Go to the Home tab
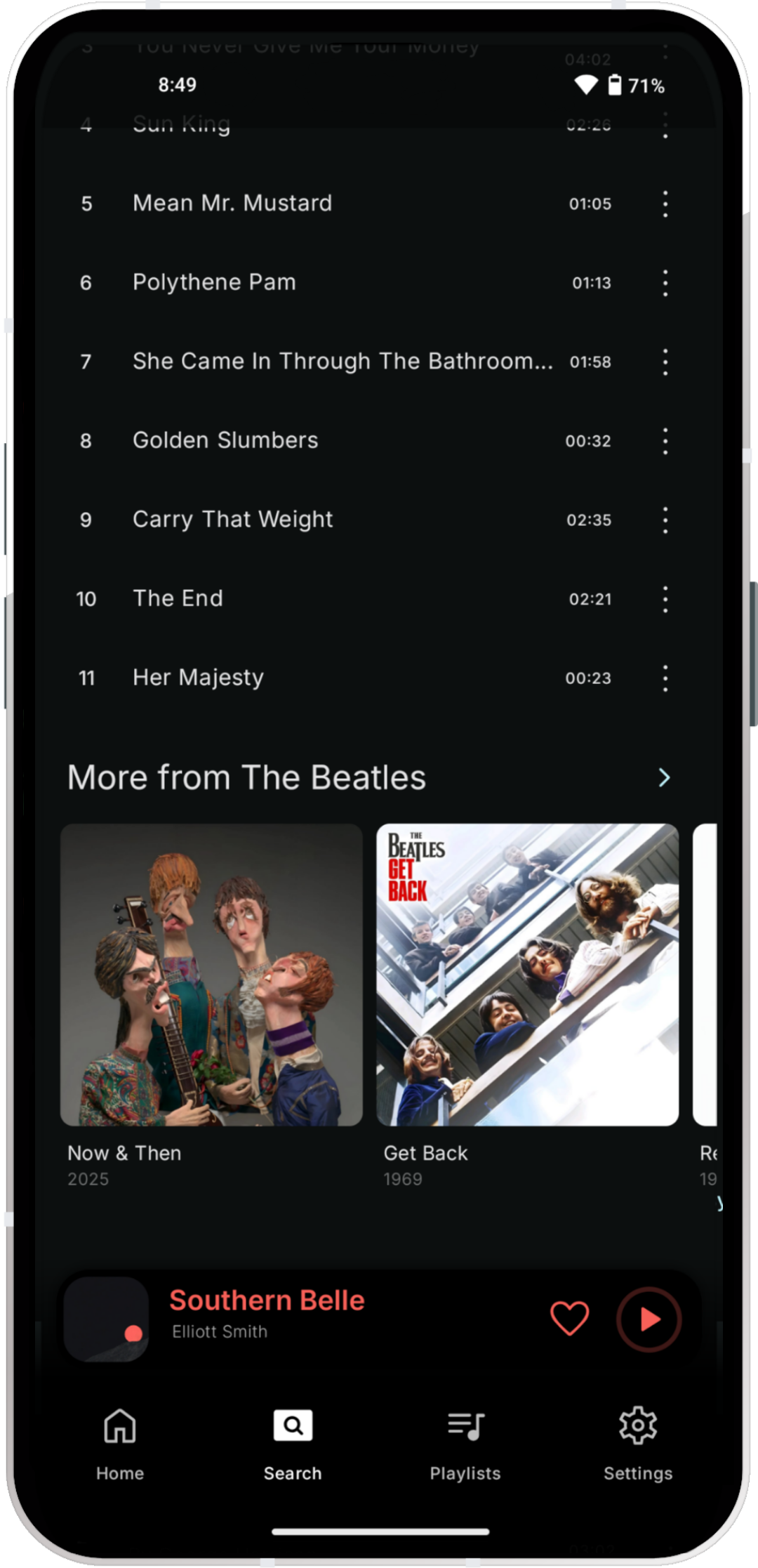 (120, 1444)
